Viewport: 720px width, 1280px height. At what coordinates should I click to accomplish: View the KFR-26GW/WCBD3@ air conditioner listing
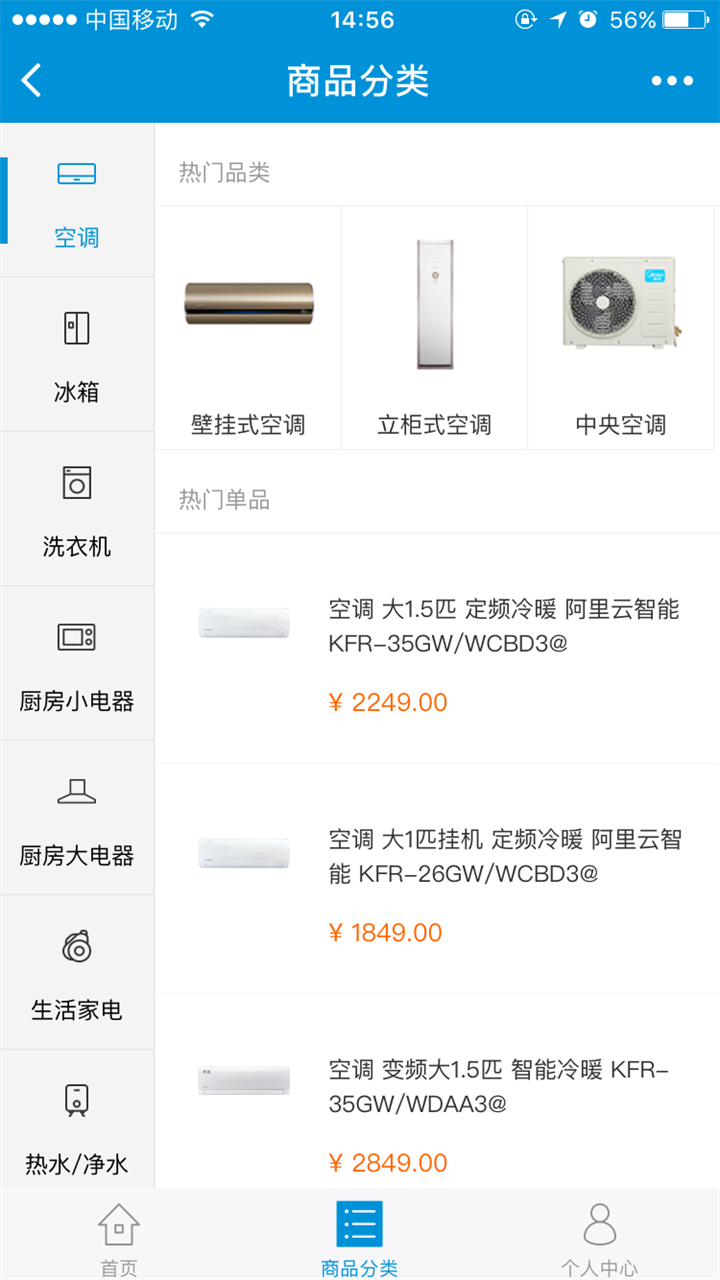(x=437, y=879)
